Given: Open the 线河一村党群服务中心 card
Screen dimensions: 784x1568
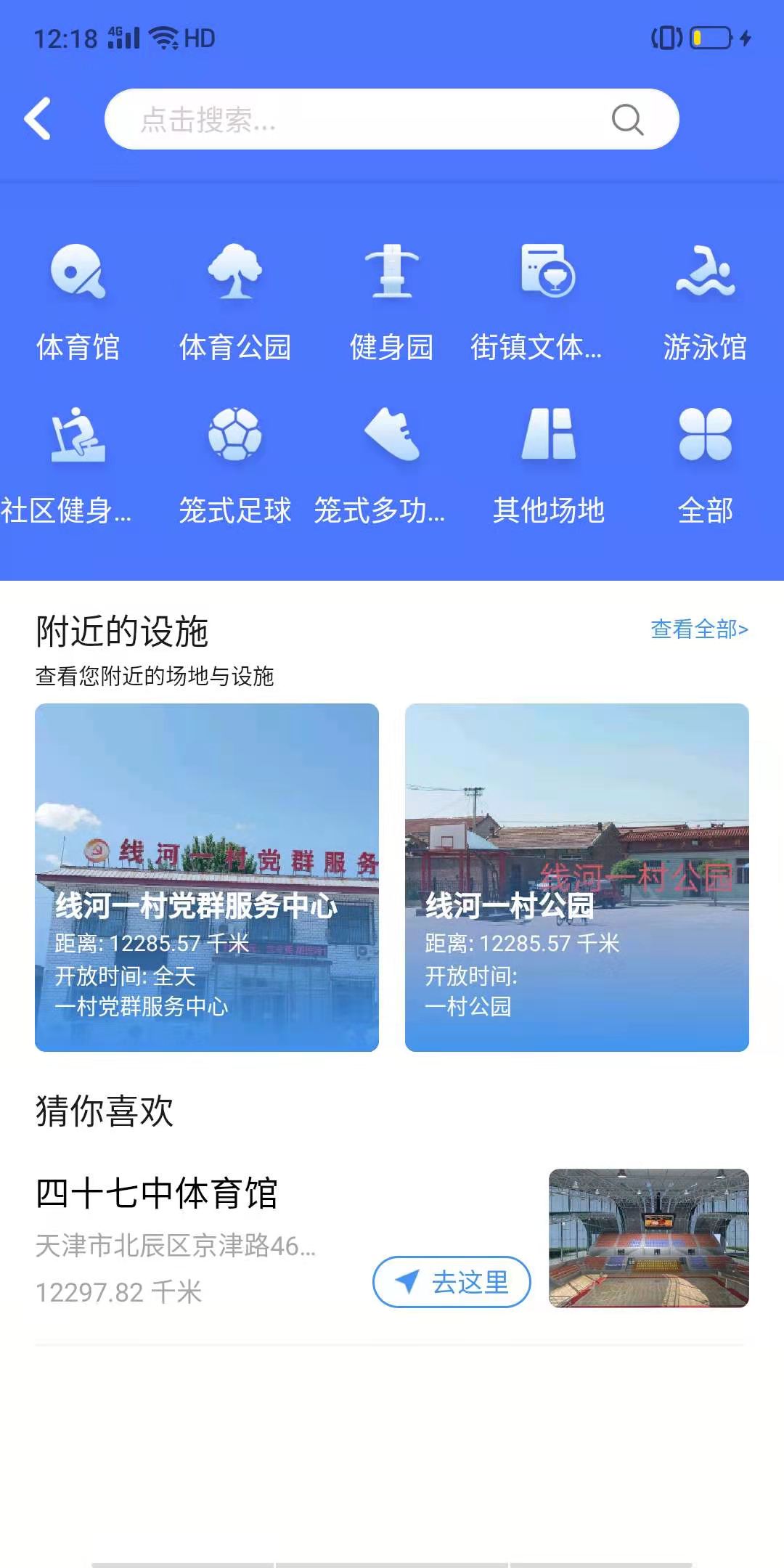Looking at the screenshot, I should [207, 877].
